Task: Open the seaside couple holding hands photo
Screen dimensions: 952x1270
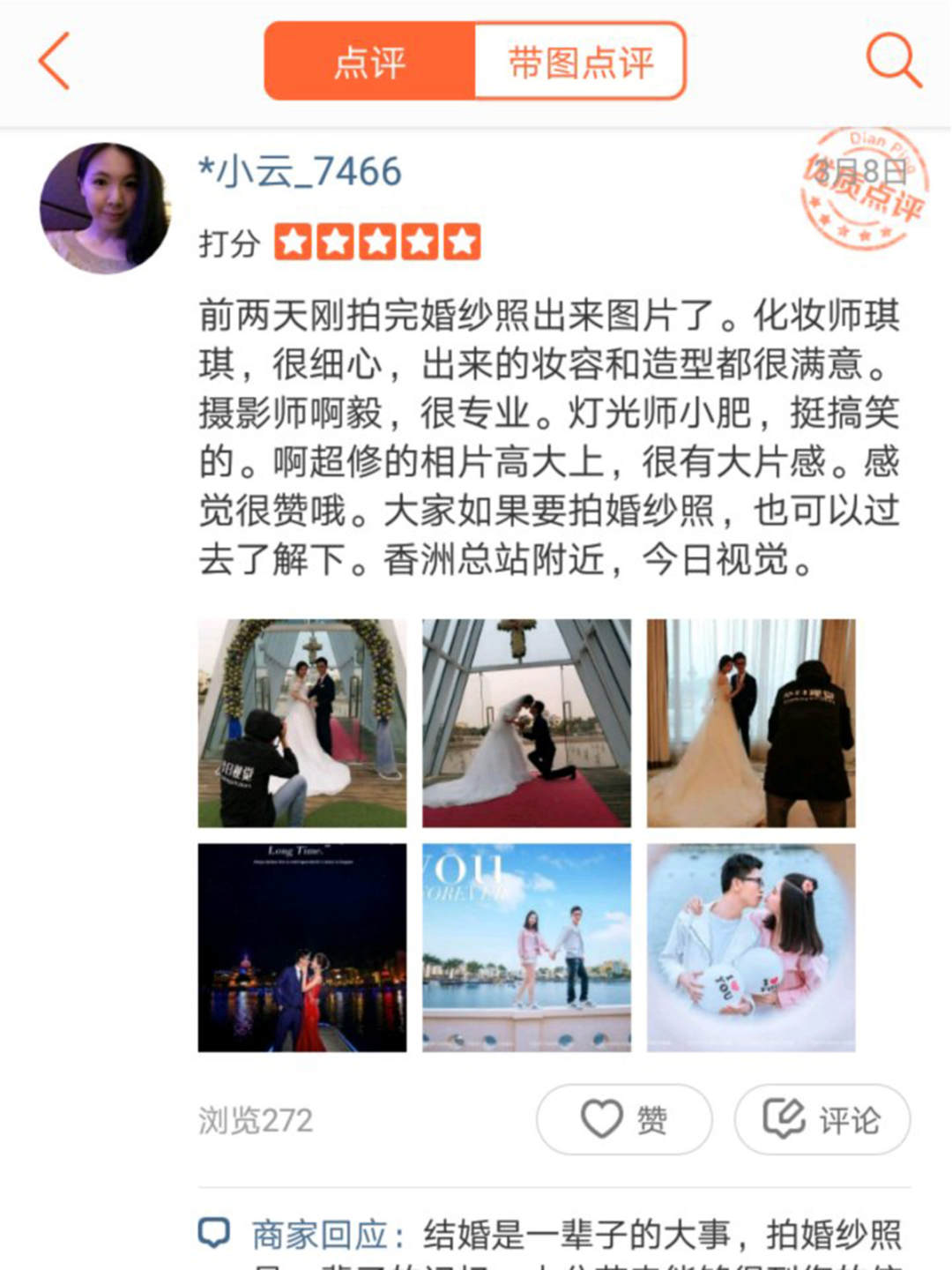Action: (x=526, y=948)
